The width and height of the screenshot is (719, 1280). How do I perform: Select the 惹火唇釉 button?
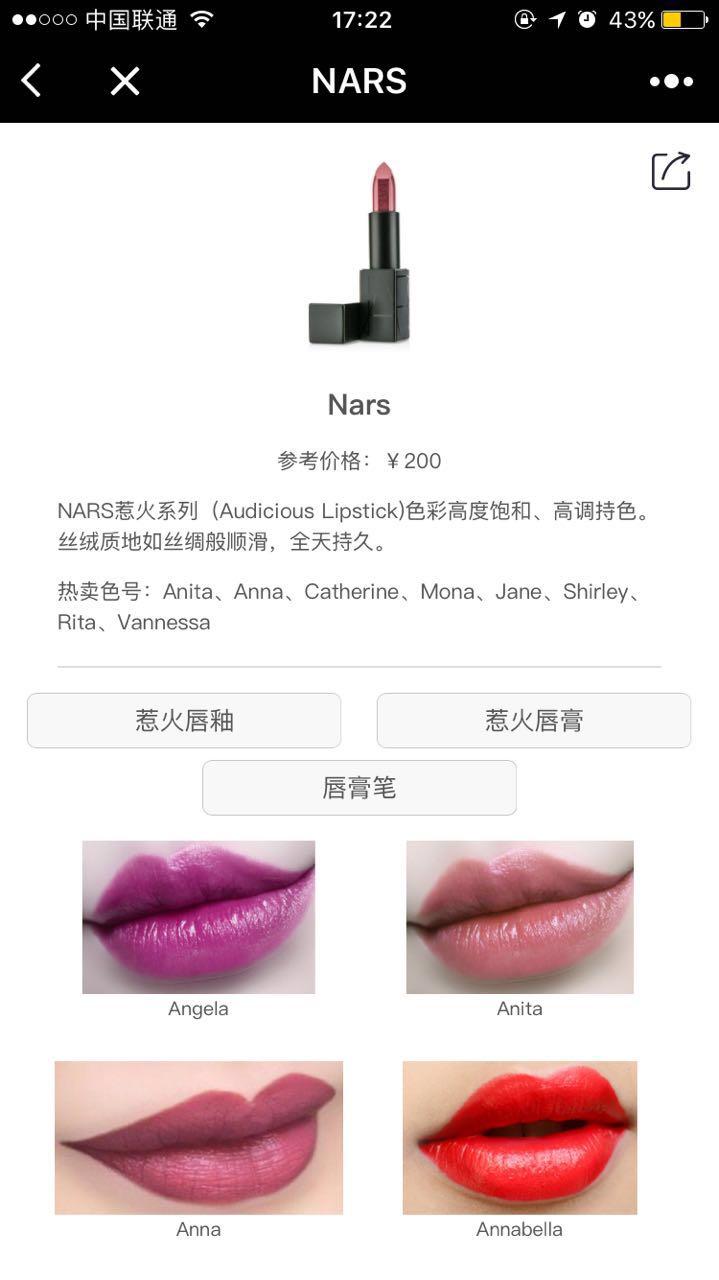pyautogui.click(x=184, y=720)
